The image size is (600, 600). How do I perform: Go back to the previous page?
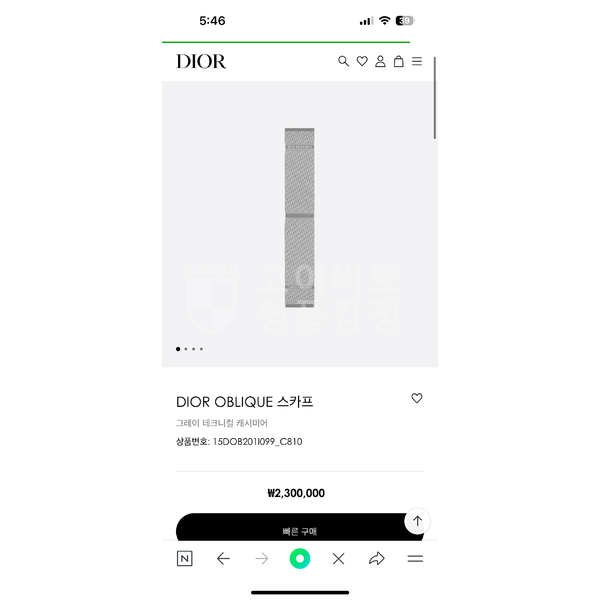coord(223,559)
